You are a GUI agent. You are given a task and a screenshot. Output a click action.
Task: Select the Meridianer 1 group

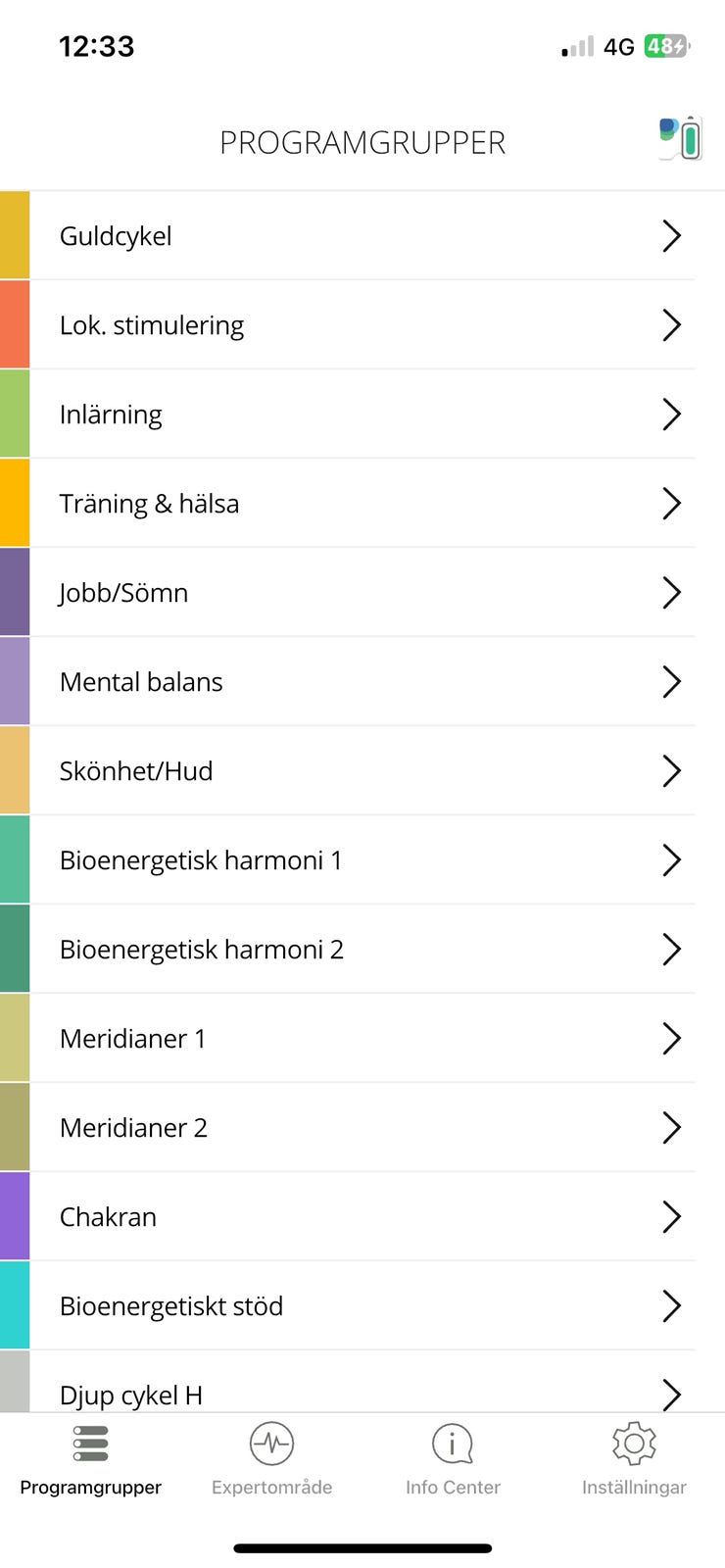pyautogui.click(x=362, y=1038)
